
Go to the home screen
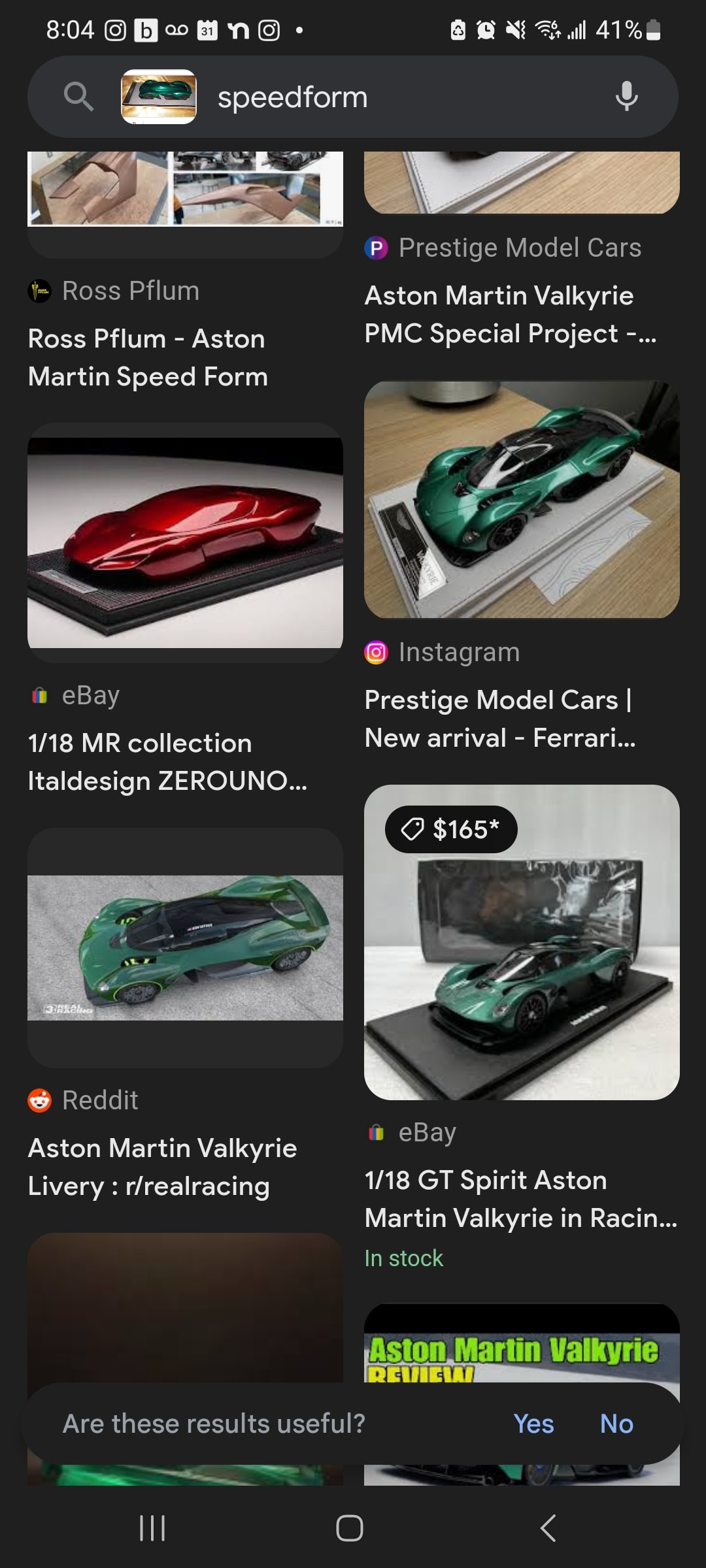coord(350,1528)
